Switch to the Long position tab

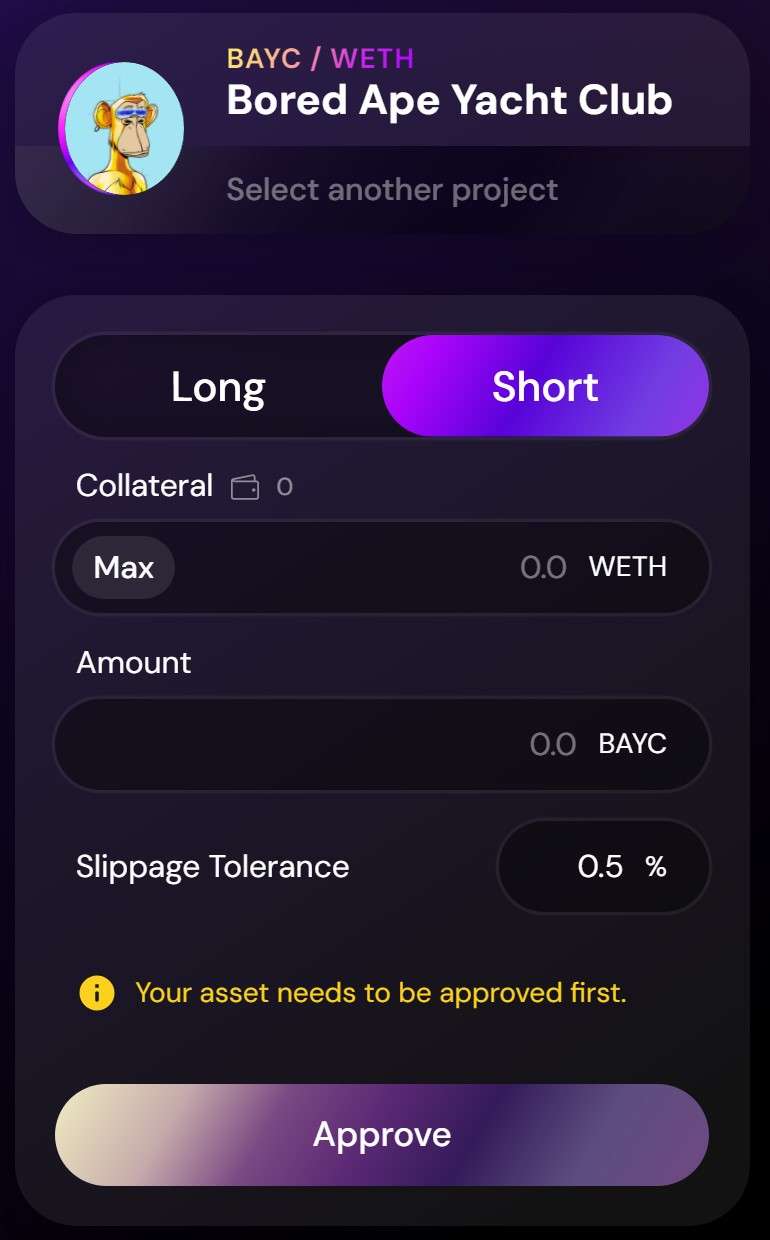click(218, 387)
